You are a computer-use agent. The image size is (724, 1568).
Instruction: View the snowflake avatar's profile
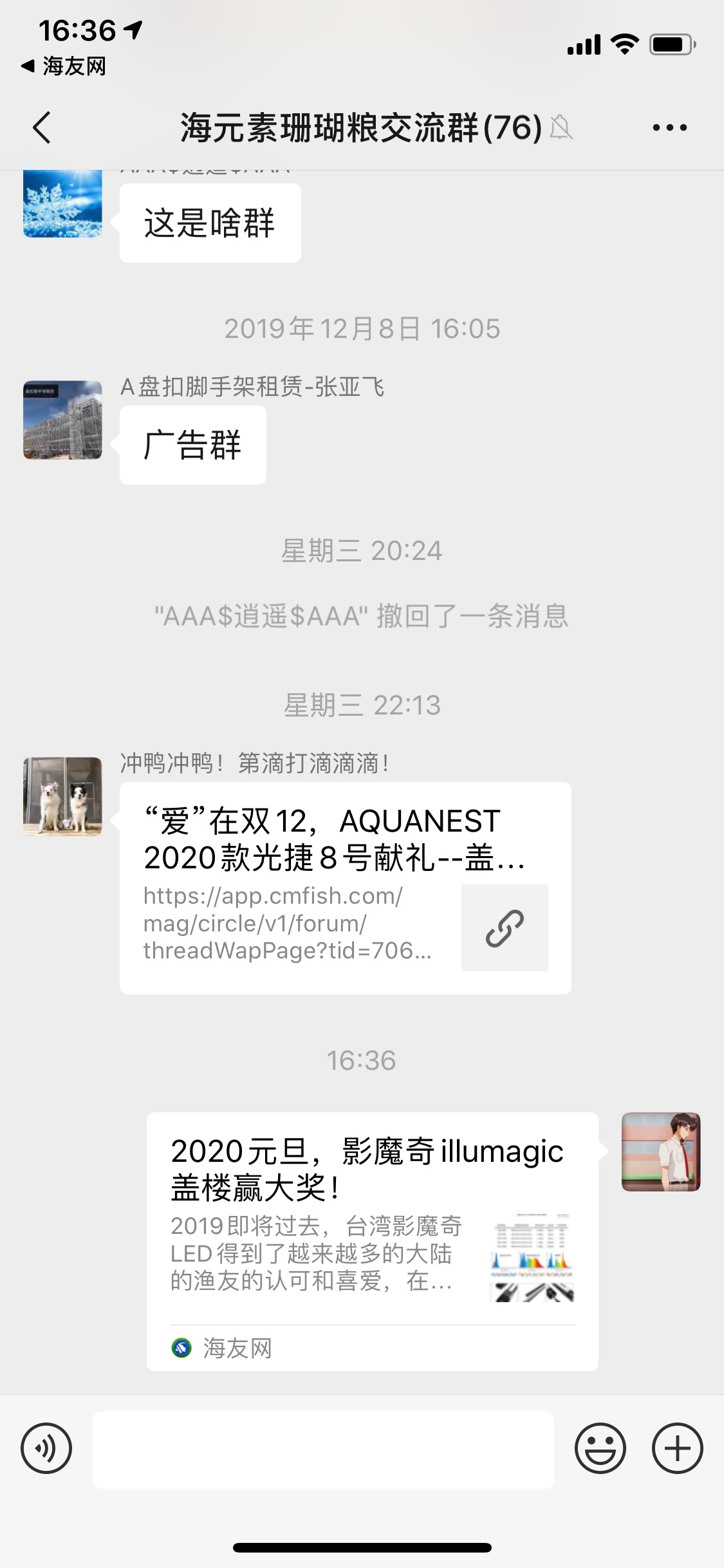[62, 203]
